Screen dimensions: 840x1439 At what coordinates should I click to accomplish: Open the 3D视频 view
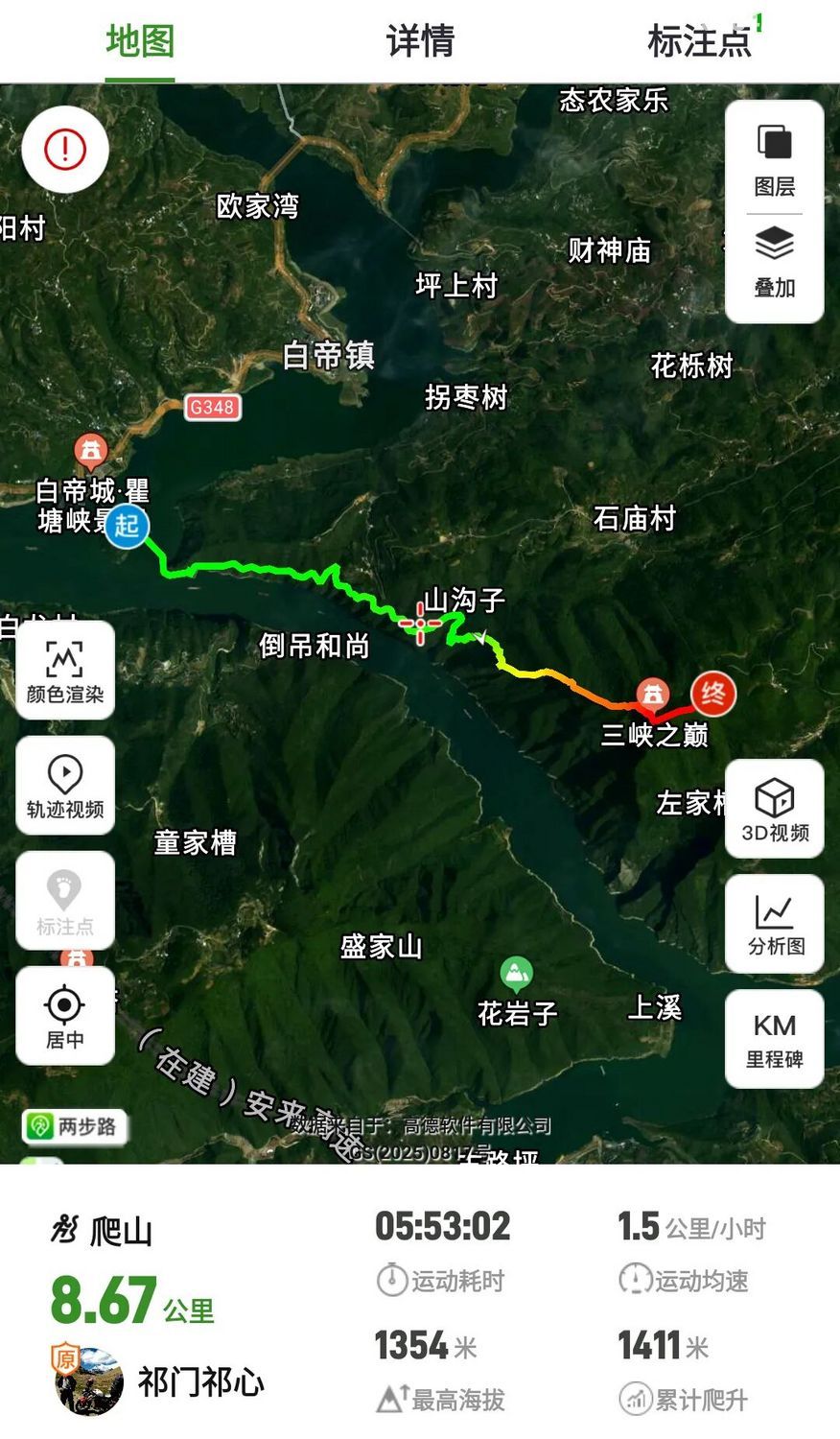tap(774, 810)
